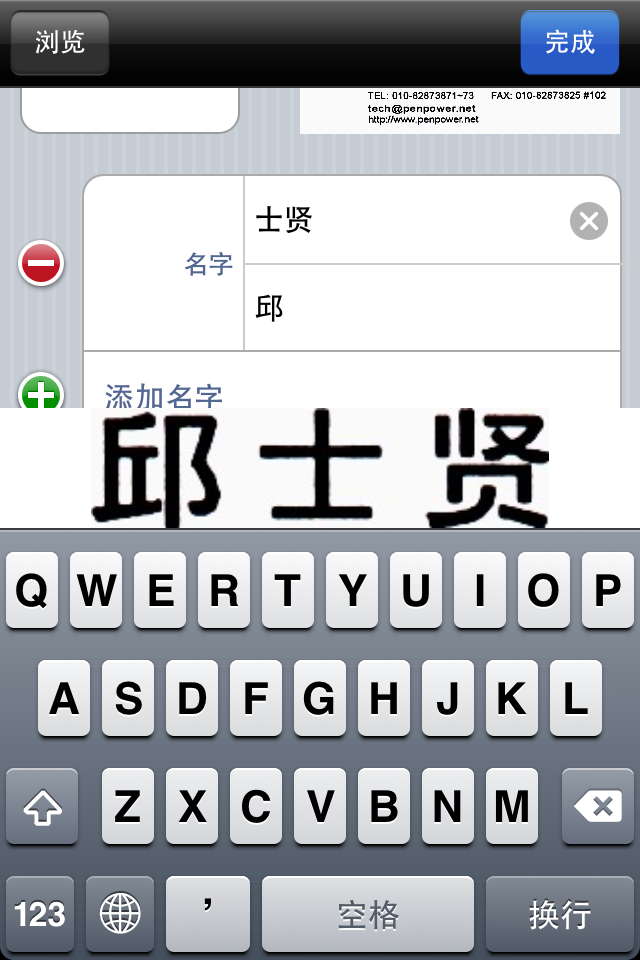
Task: Switch to the 123 numeric keyboard
Action: [40, 914]
